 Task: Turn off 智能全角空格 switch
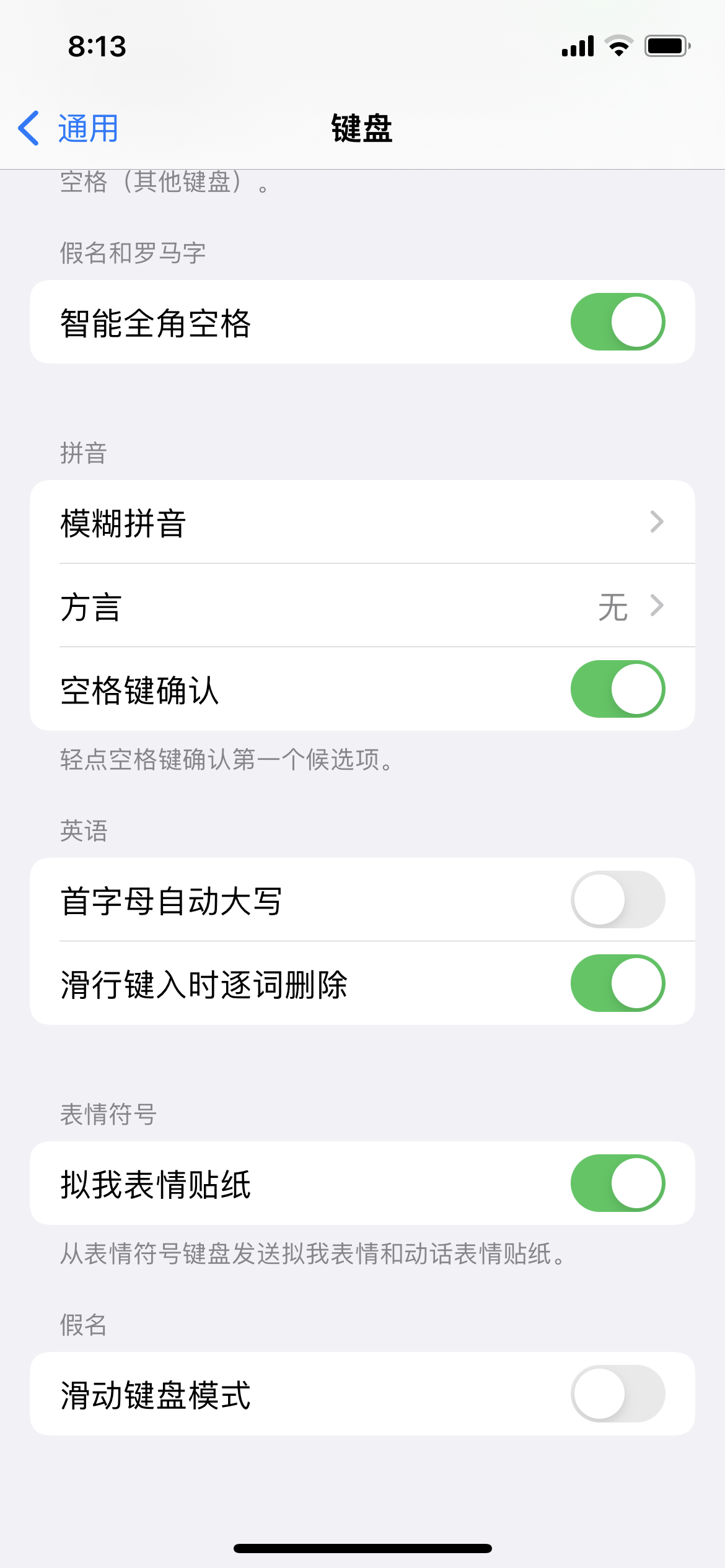click(617, 322)
